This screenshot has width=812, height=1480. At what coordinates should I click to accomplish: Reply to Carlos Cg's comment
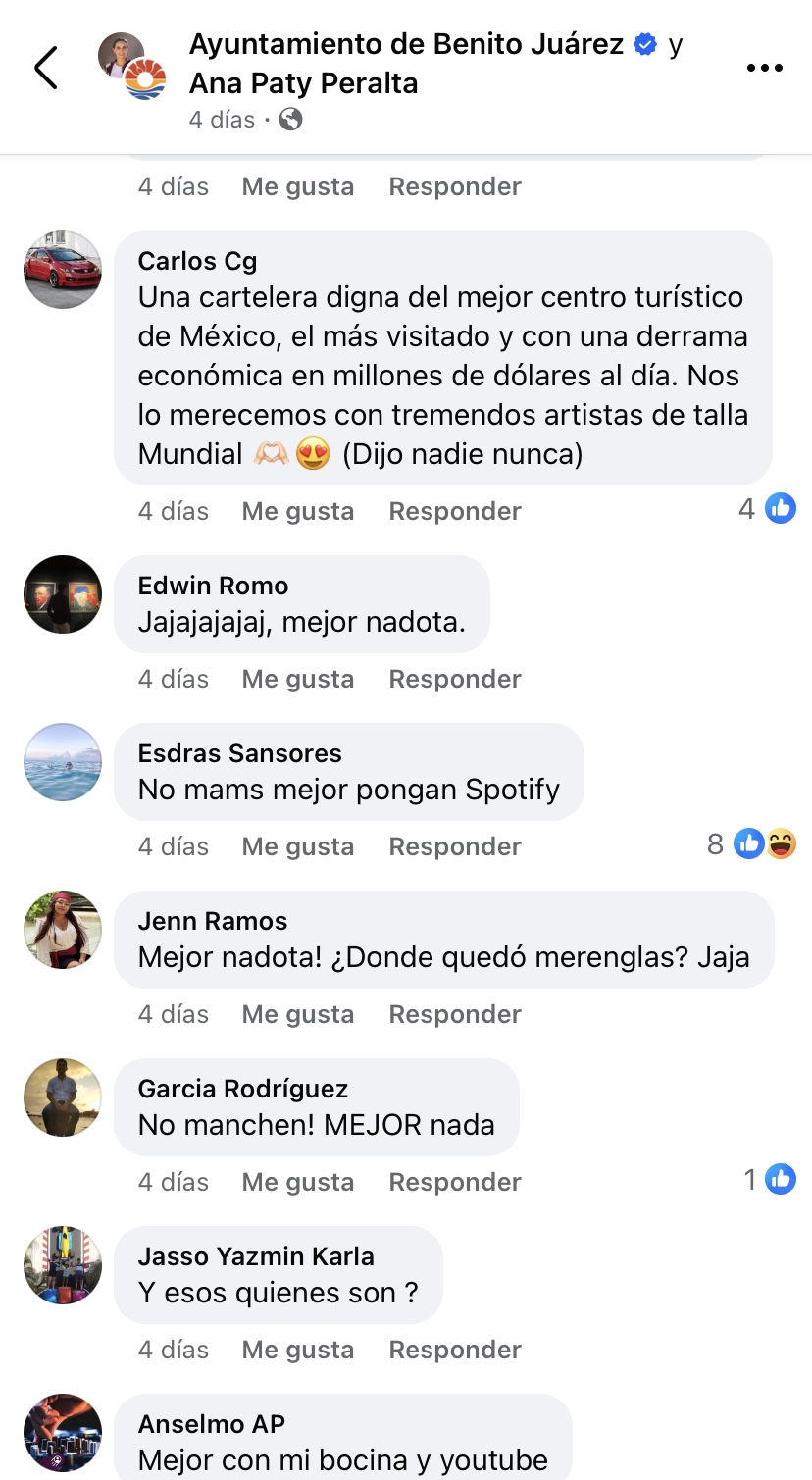click(x=455, y=511)
